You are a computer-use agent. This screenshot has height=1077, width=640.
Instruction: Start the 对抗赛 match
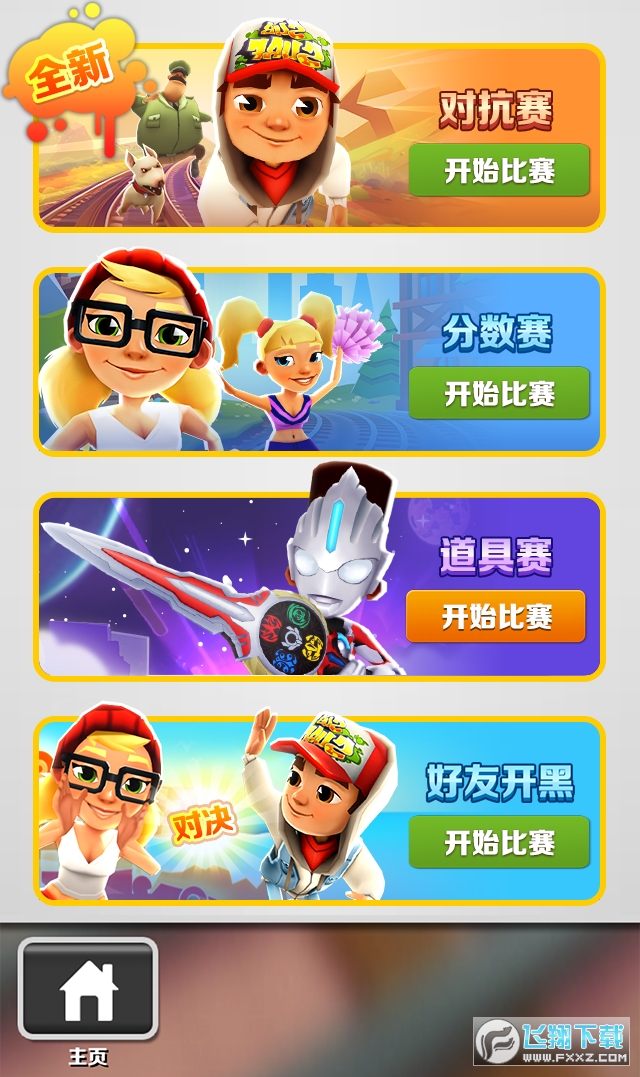coord(499,171)
